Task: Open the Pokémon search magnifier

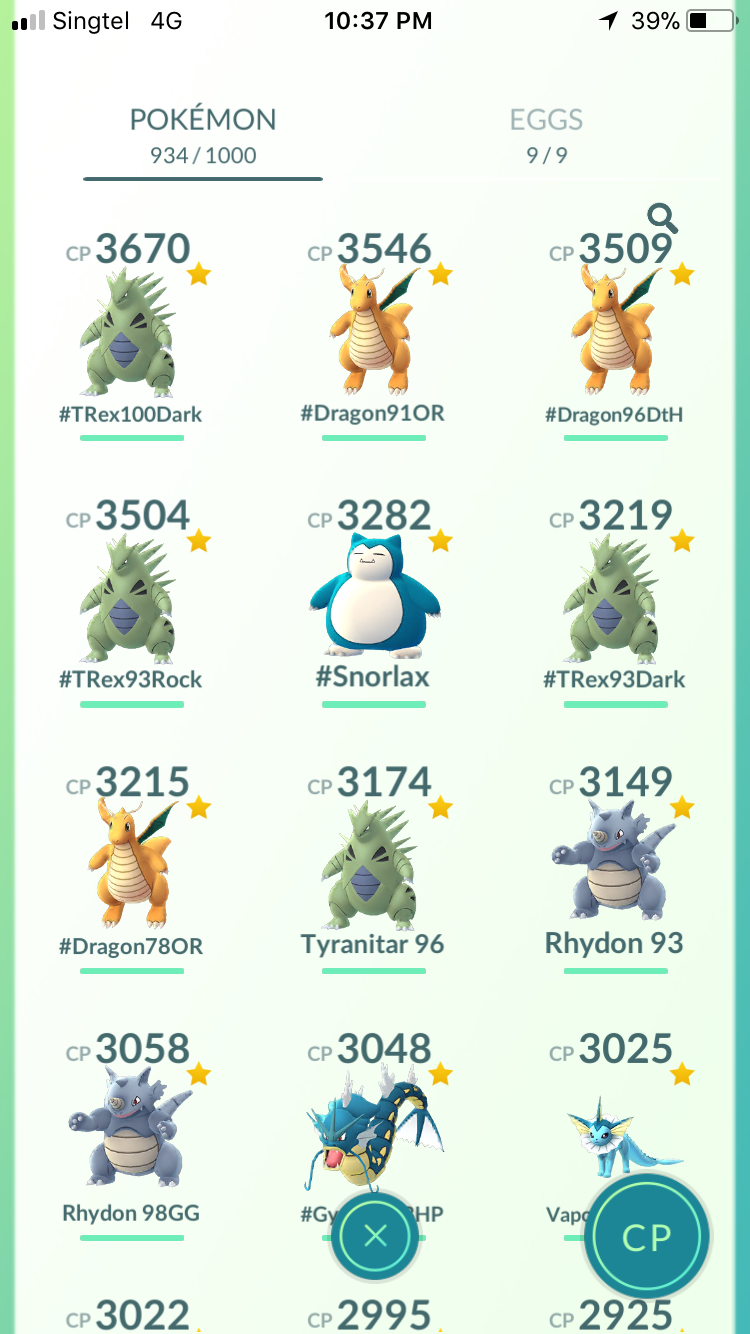Action: (662, 217)
